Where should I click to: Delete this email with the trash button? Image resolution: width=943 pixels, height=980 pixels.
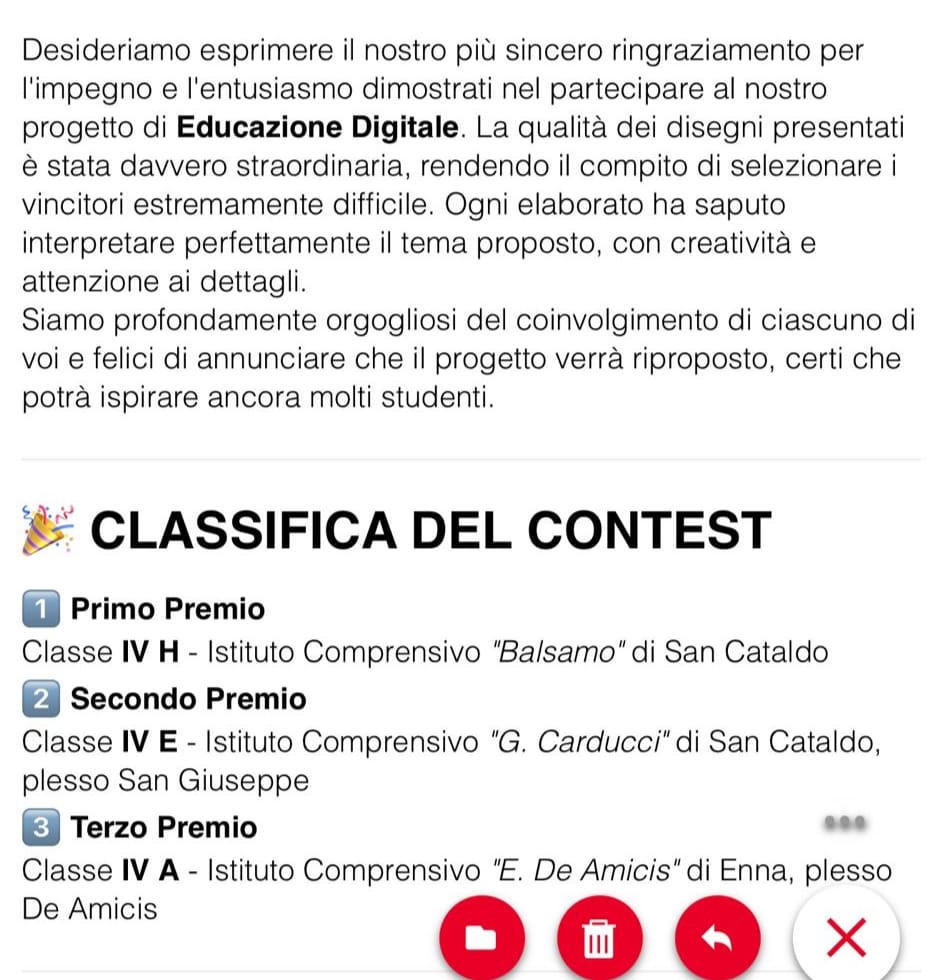[x=598, y=937]
